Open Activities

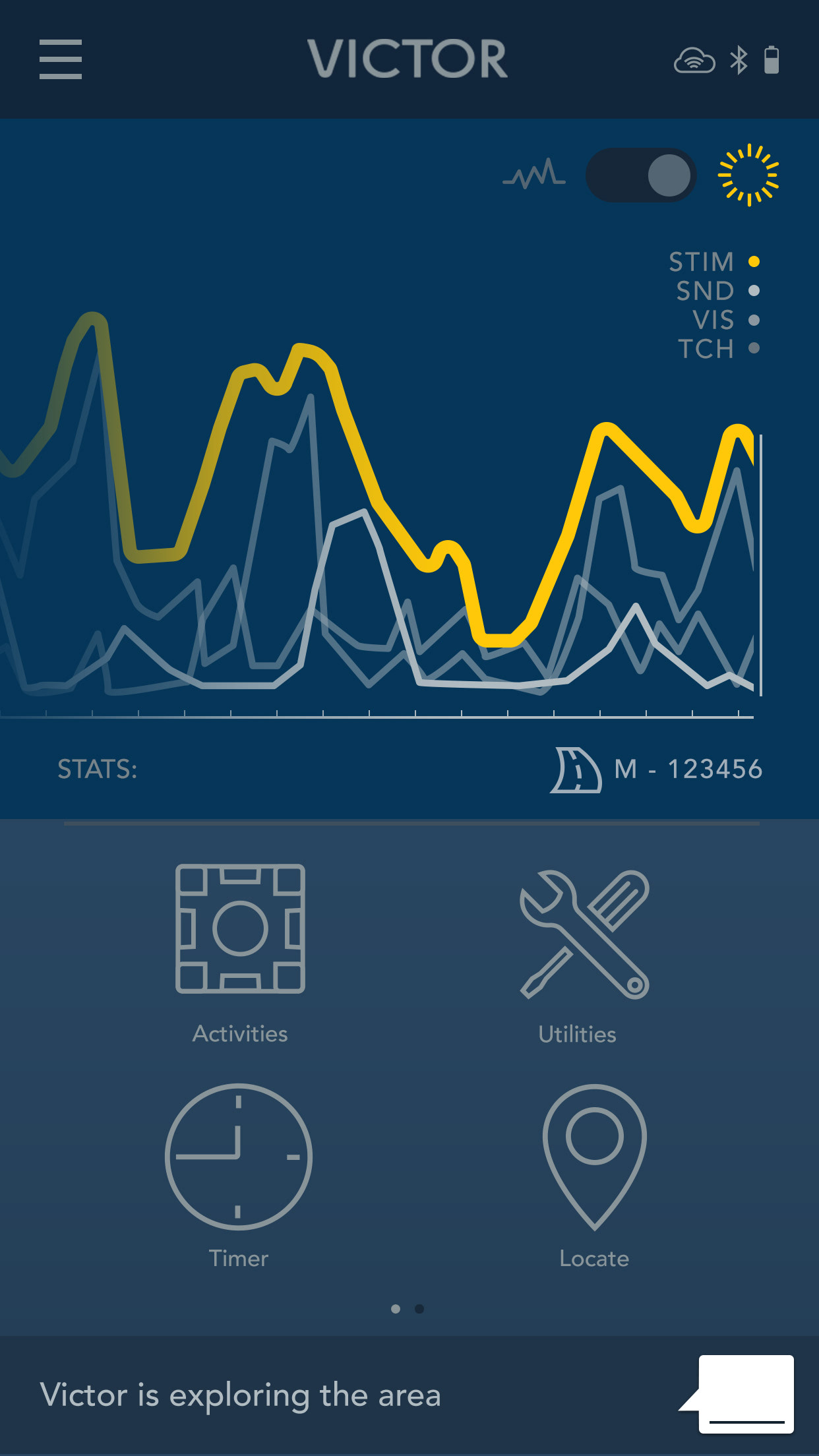click(x=240, y=954)
